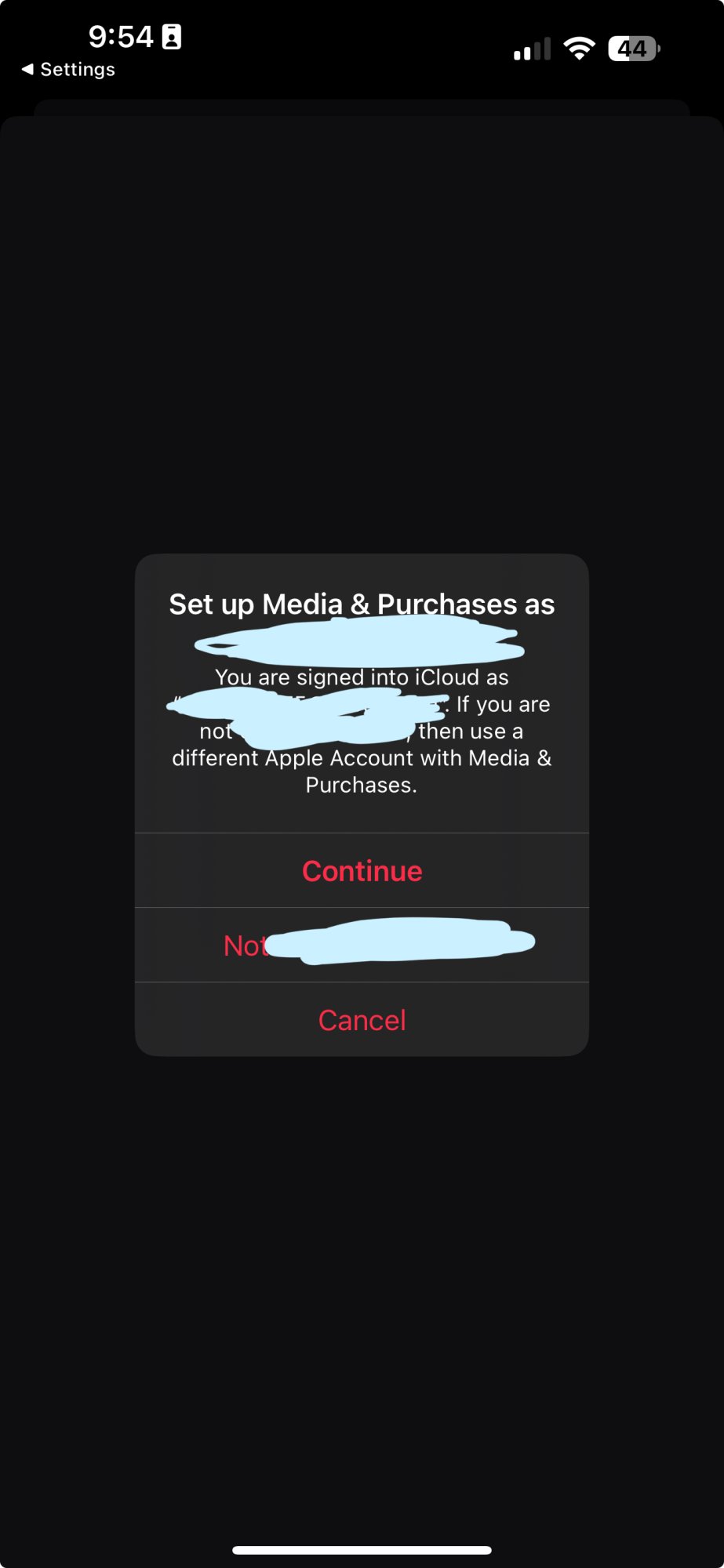Cancel the Media & Purchases setup dialog
This screenshot has height=1568, width=724.
[x=362, y=1019]
